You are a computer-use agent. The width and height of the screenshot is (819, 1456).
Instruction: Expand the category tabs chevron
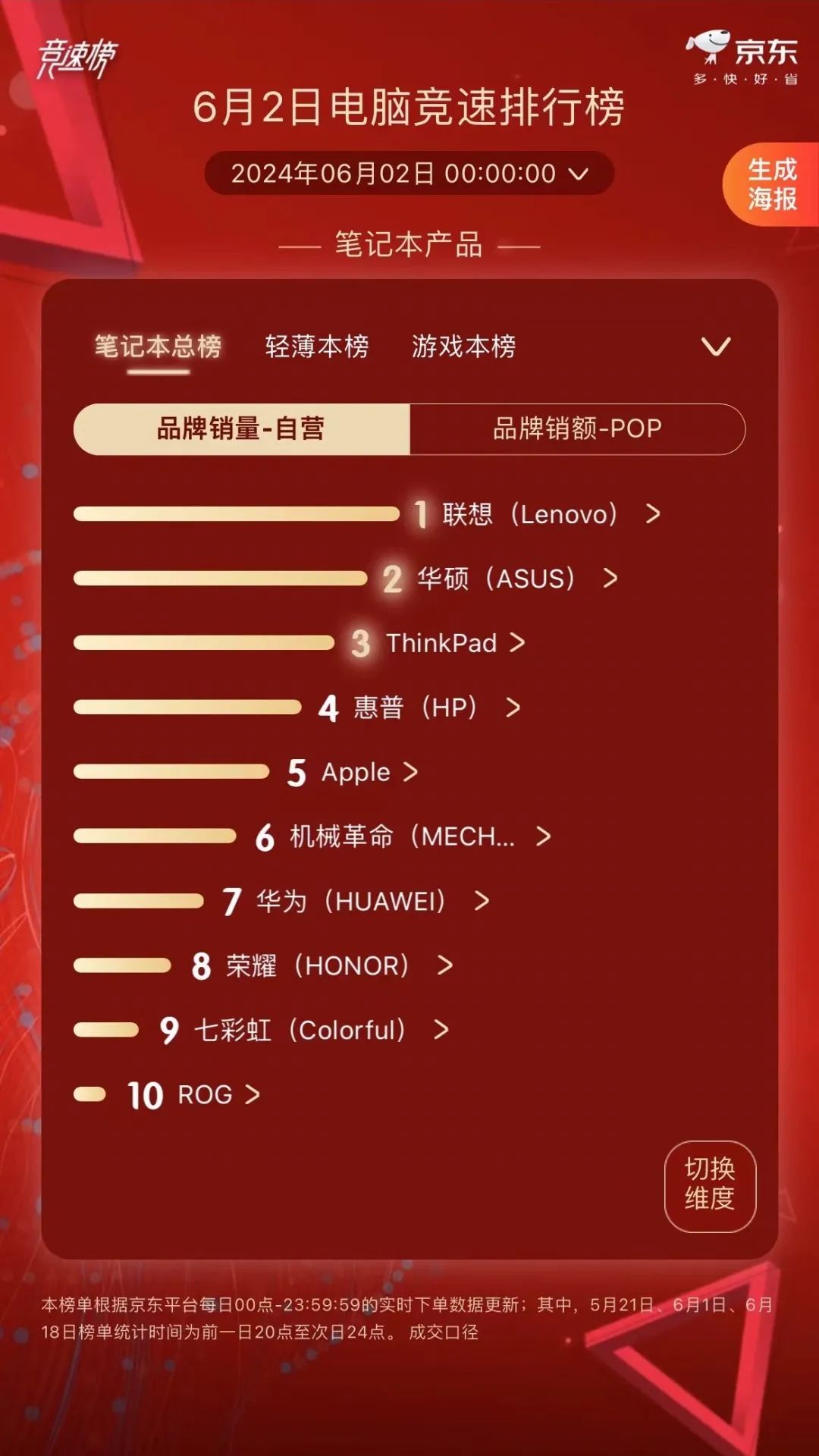click(x=715, y=347)
